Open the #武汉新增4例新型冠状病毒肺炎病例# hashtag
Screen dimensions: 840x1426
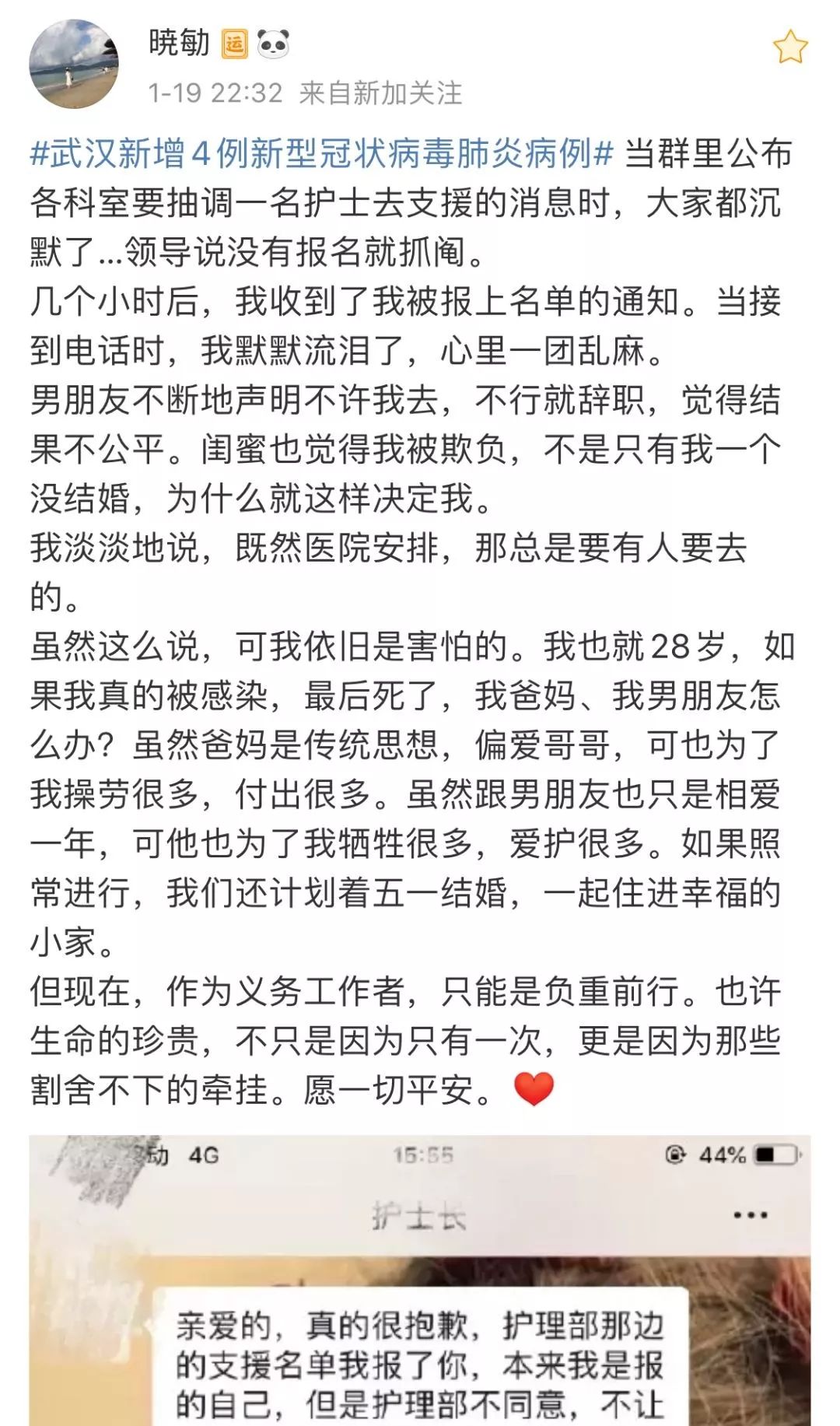coord(321,152)
